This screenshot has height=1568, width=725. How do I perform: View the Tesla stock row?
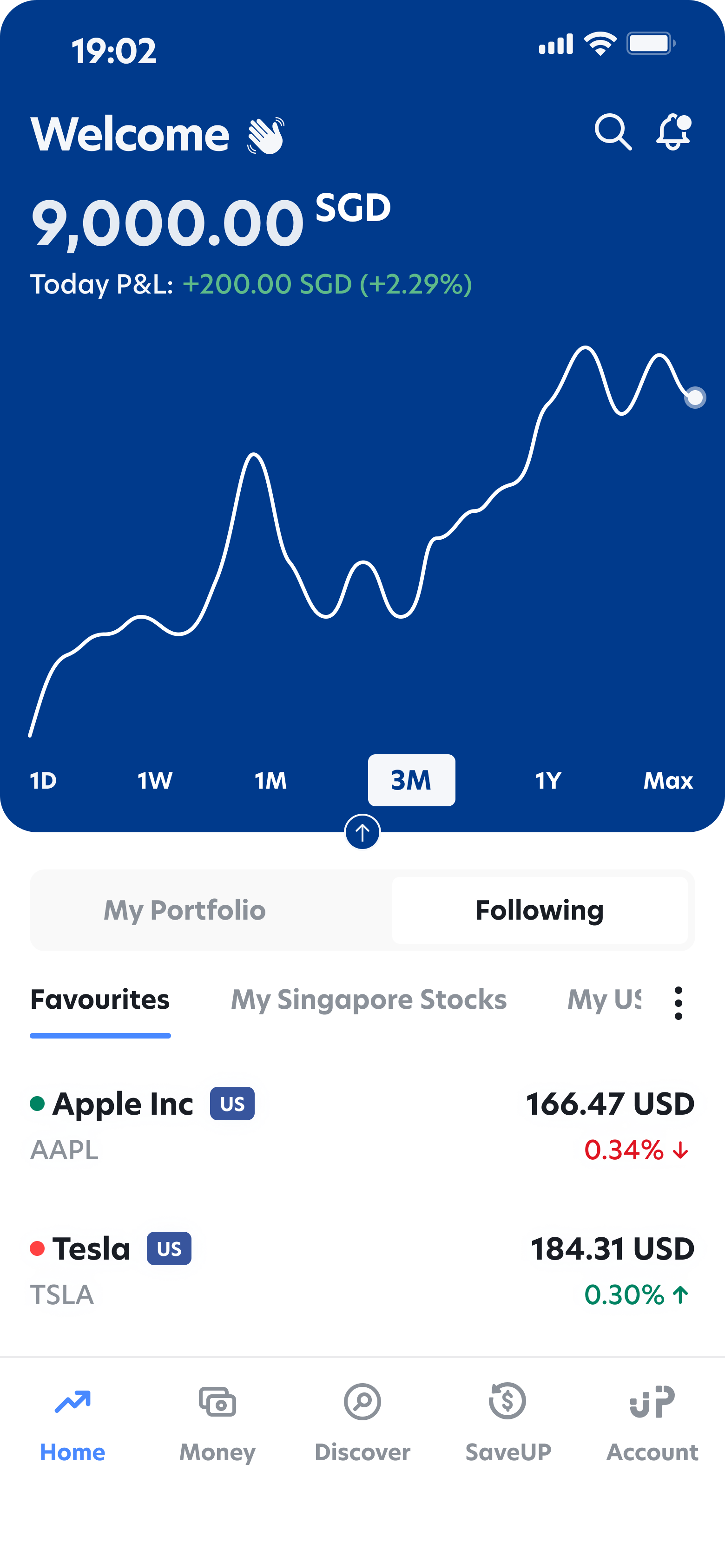[362, 1271]
